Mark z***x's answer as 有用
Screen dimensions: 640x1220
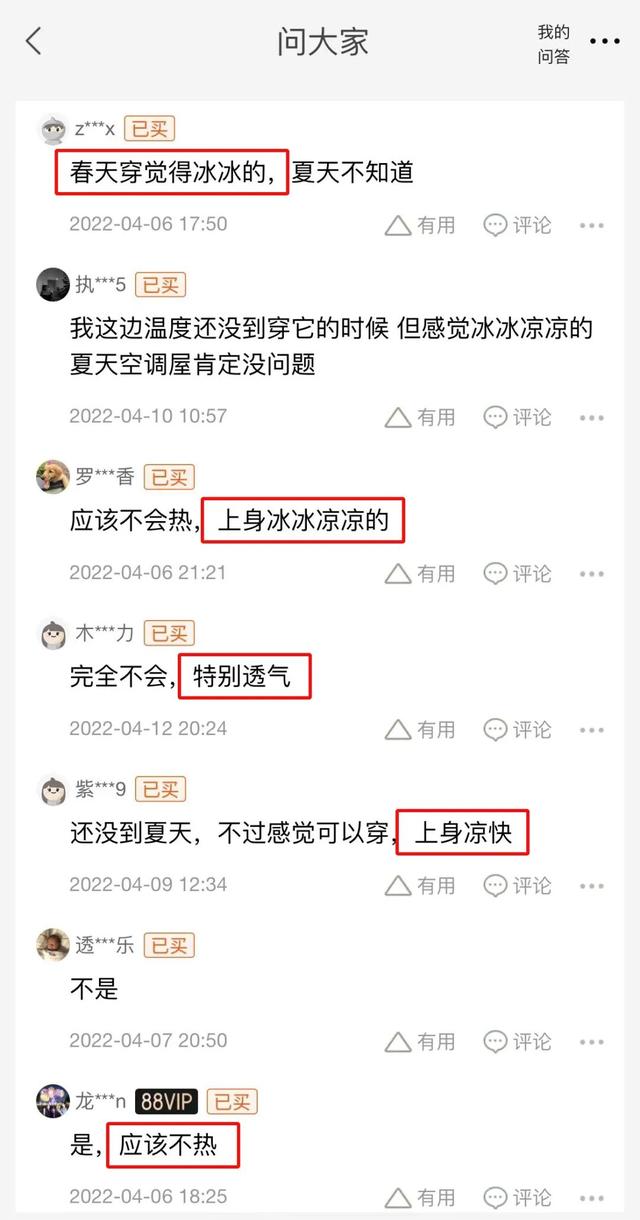[x=419, y=226]
